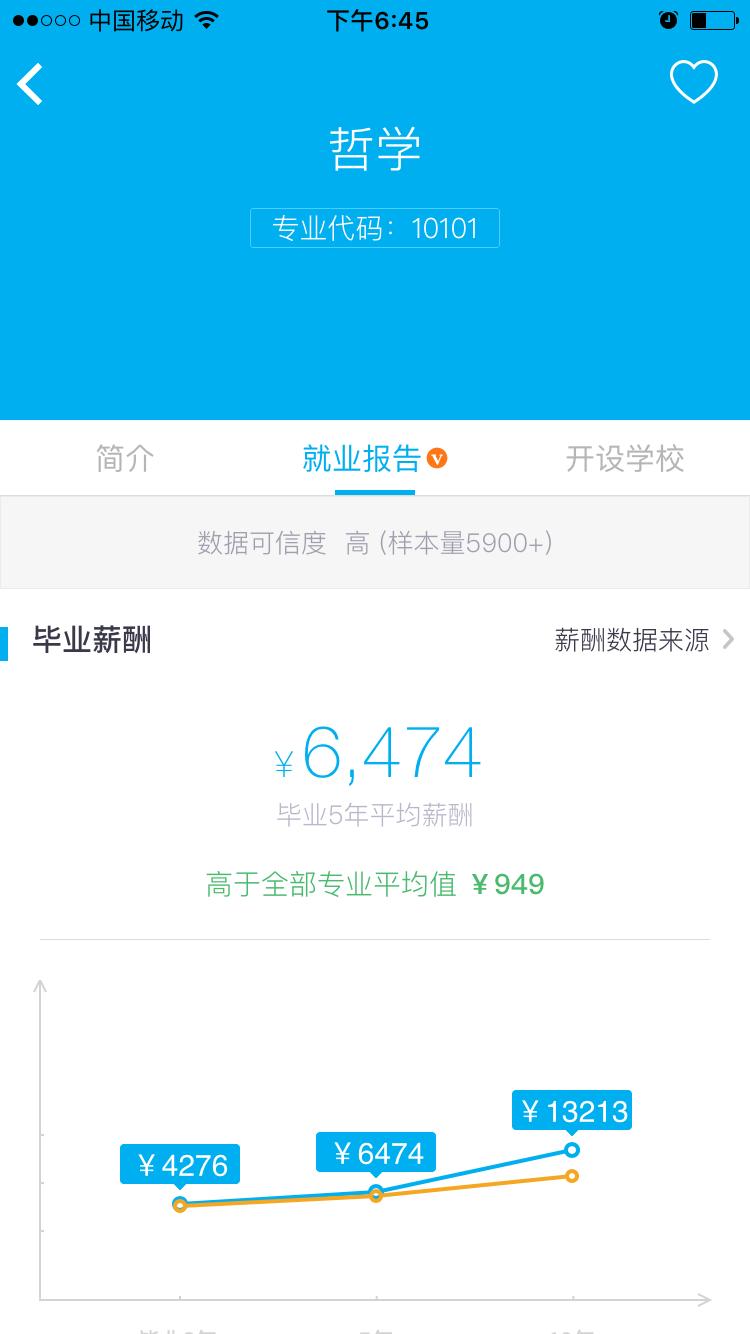
Task: Open the 开设学校 tab
Action: pos(623,458)
